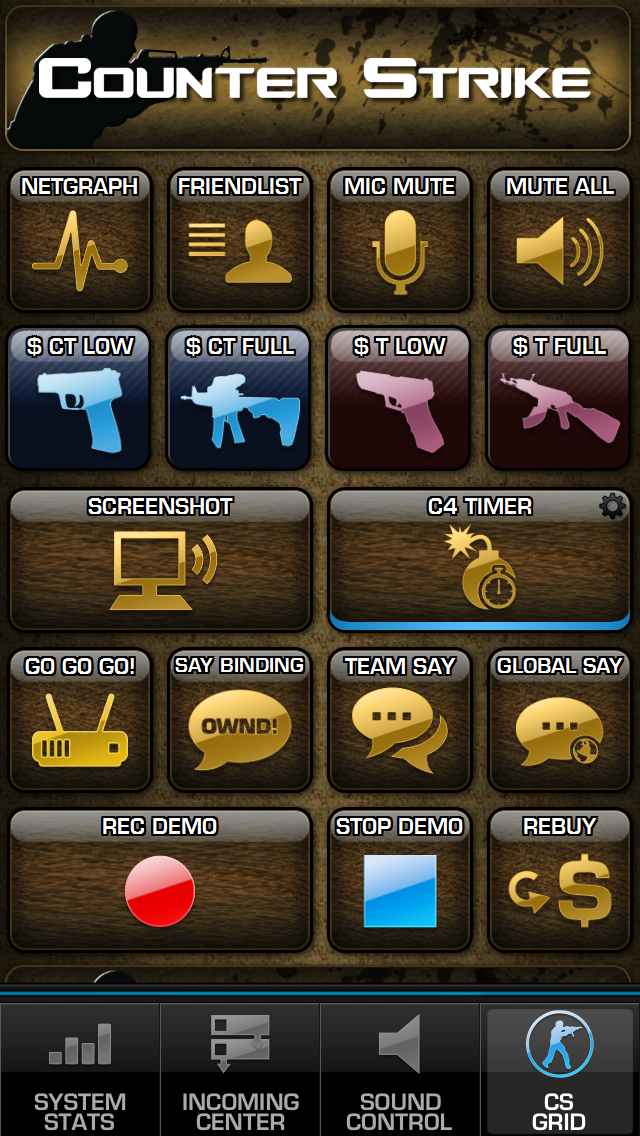
Task: Tap the NETGRAPH button
Action: click(80, 240)
